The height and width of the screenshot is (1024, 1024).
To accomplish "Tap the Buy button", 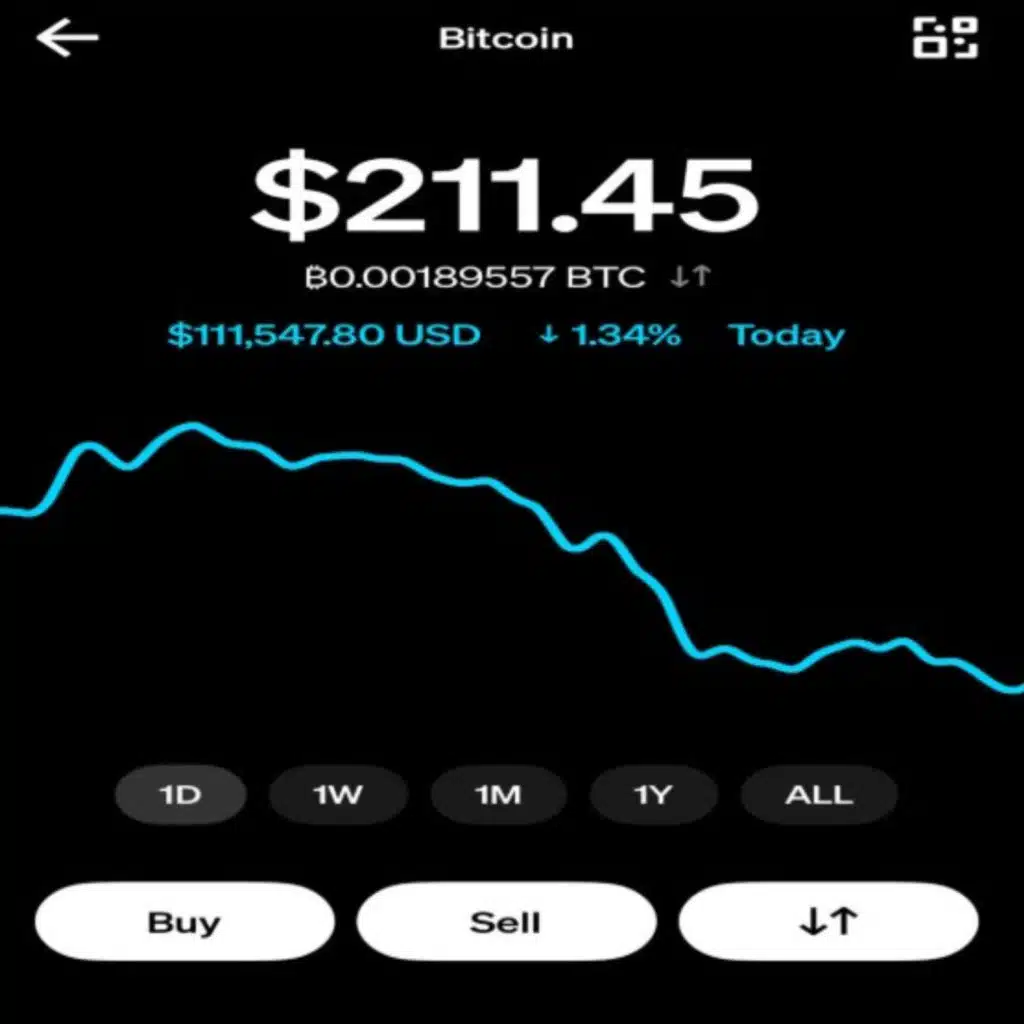I will [184, 921].
